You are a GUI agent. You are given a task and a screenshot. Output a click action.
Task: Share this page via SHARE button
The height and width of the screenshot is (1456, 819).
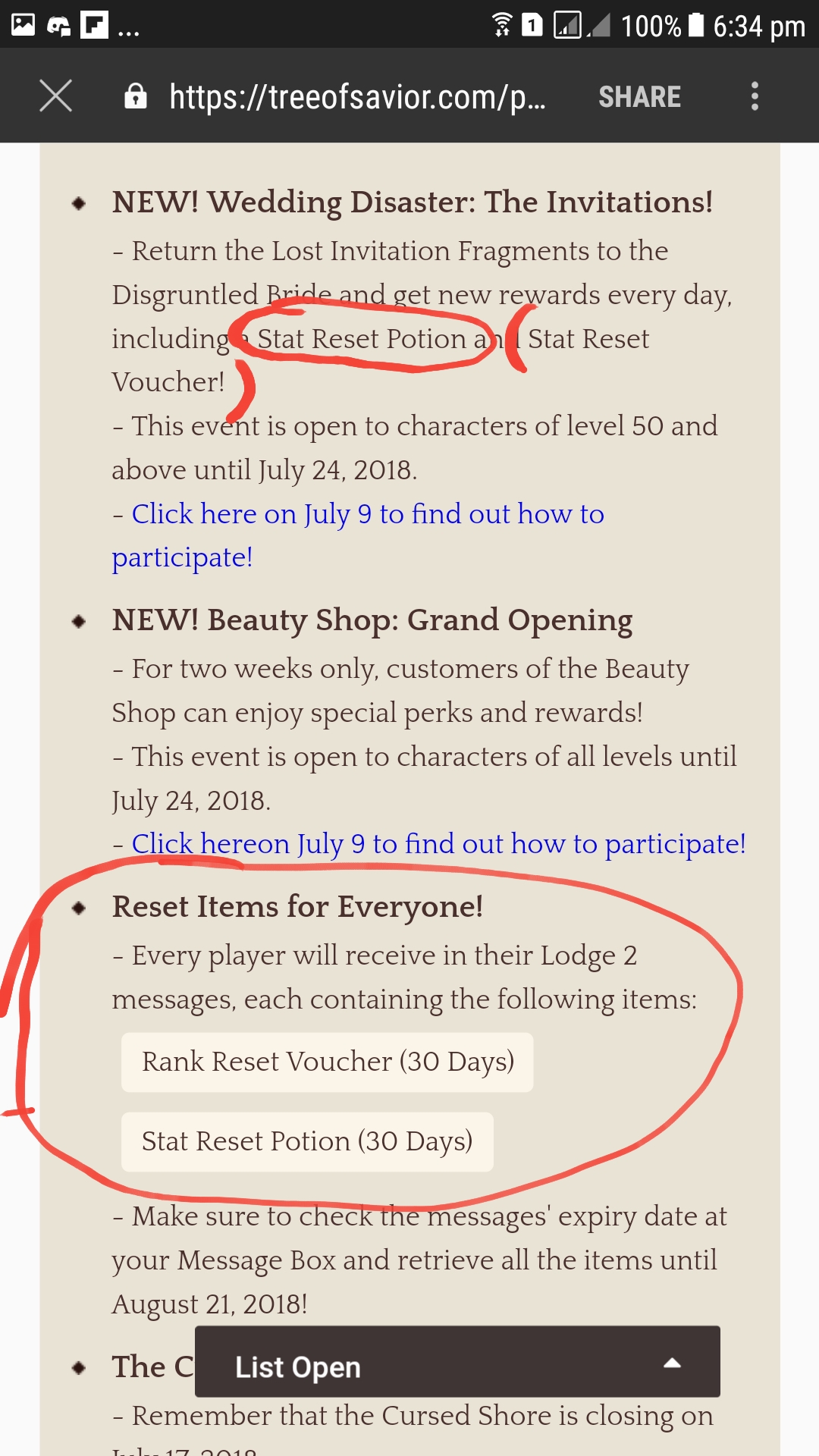tap(639, 97)
